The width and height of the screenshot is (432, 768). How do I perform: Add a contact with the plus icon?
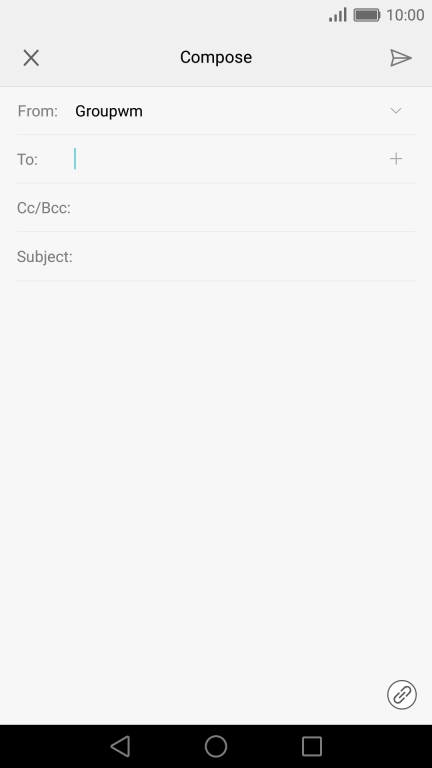[x=396, y=159]
